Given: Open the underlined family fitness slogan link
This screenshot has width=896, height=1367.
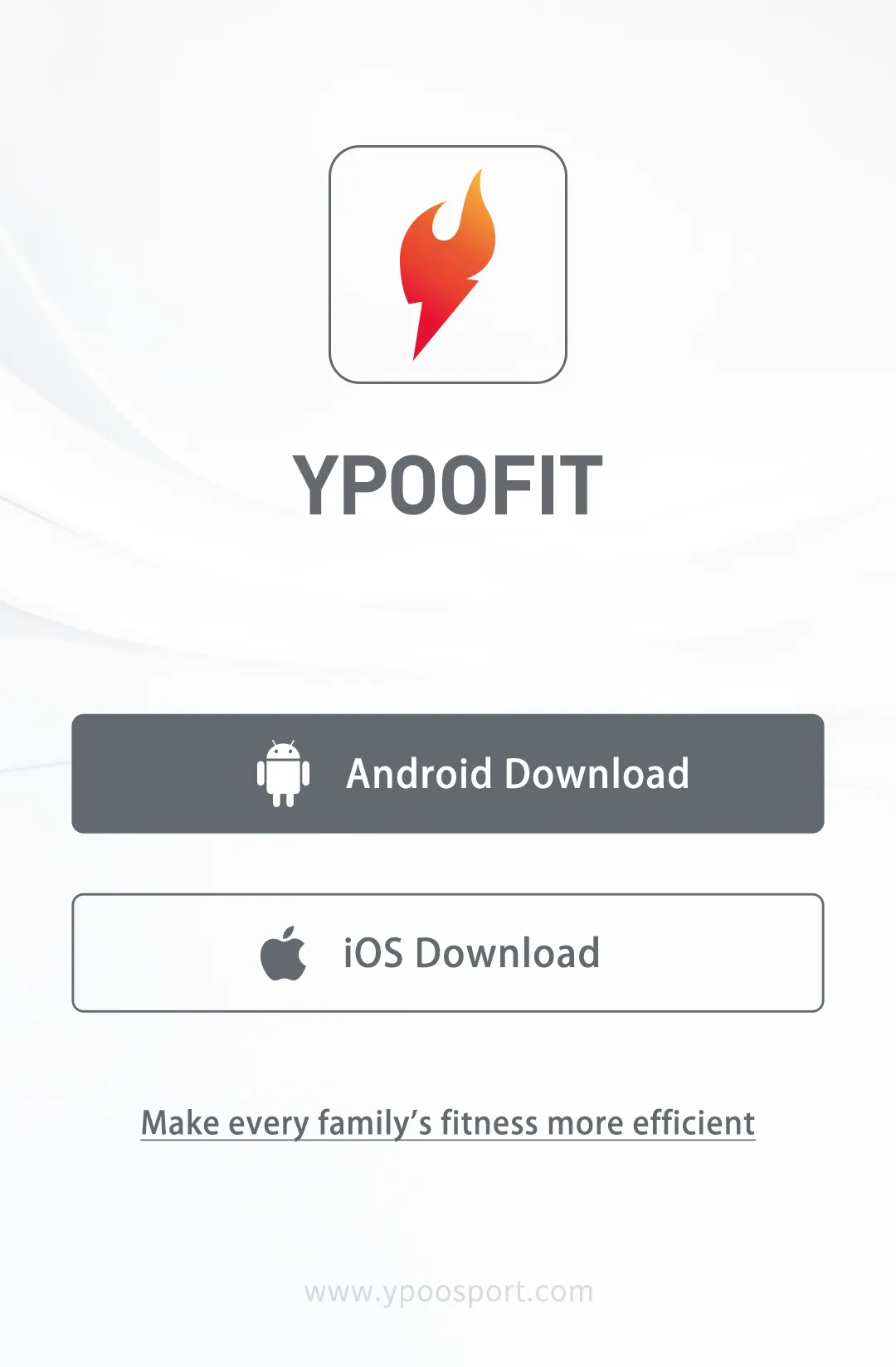Looking at the screenshot, I should [x=448, y=1123].
